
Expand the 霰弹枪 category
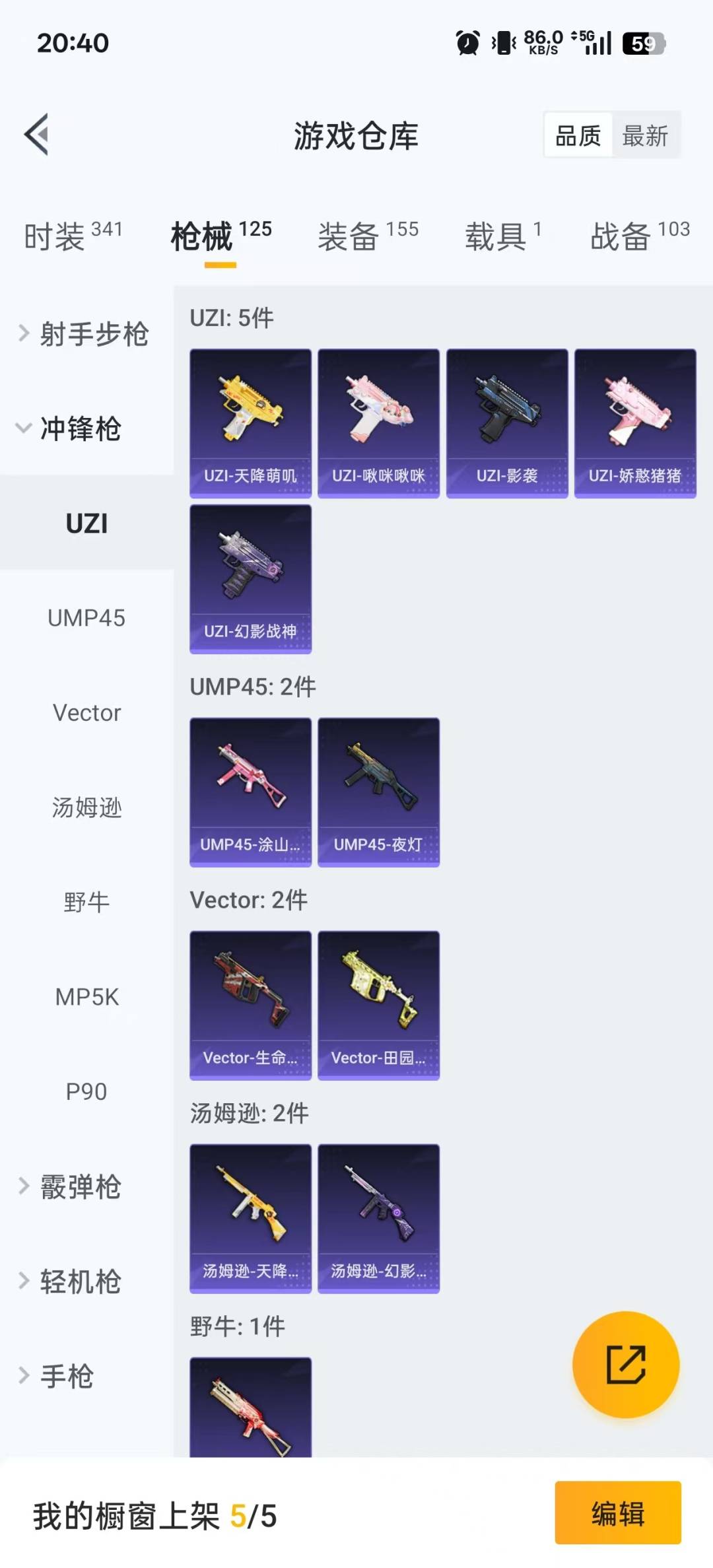[x=73, y=1186]
